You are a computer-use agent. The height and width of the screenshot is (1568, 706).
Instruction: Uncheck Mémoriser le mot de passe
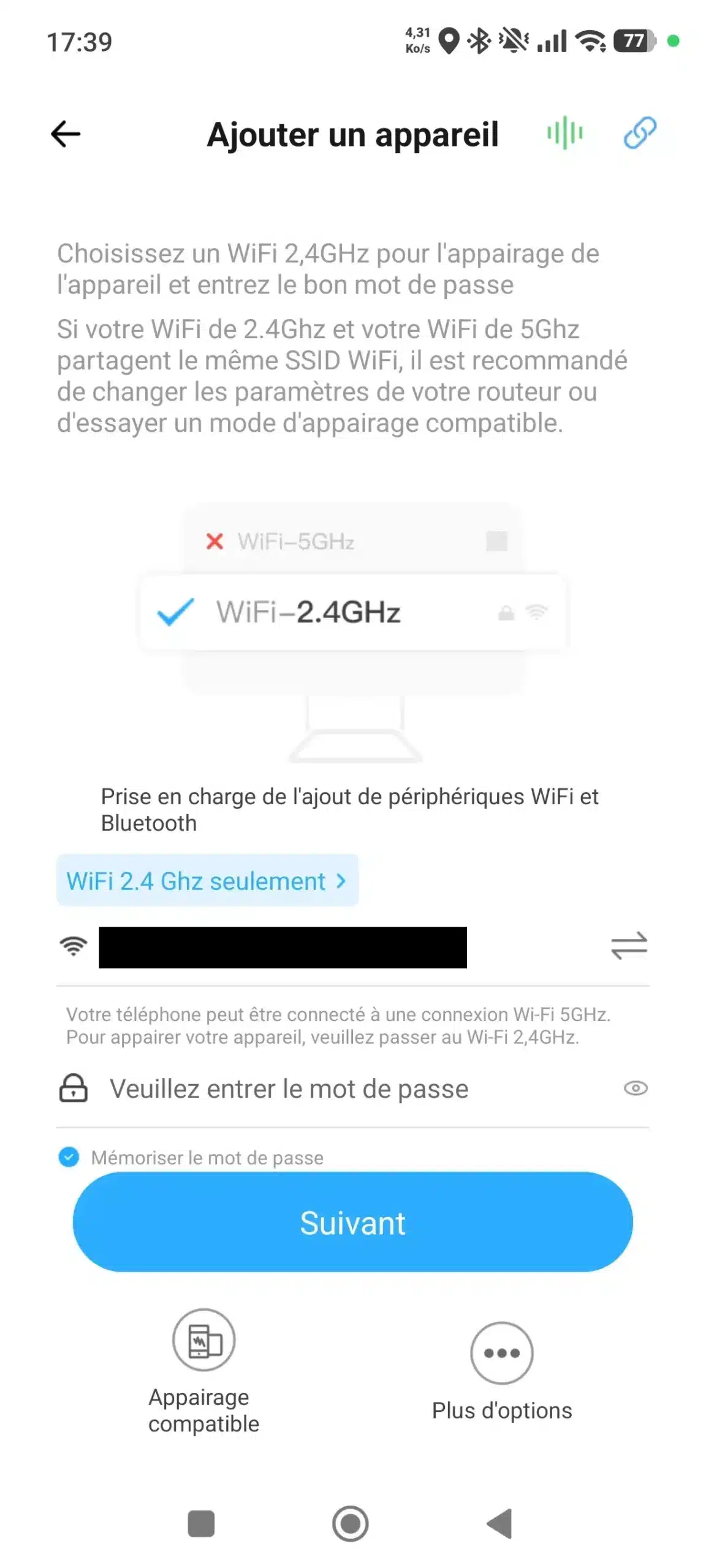click(x=69, y=1157)
